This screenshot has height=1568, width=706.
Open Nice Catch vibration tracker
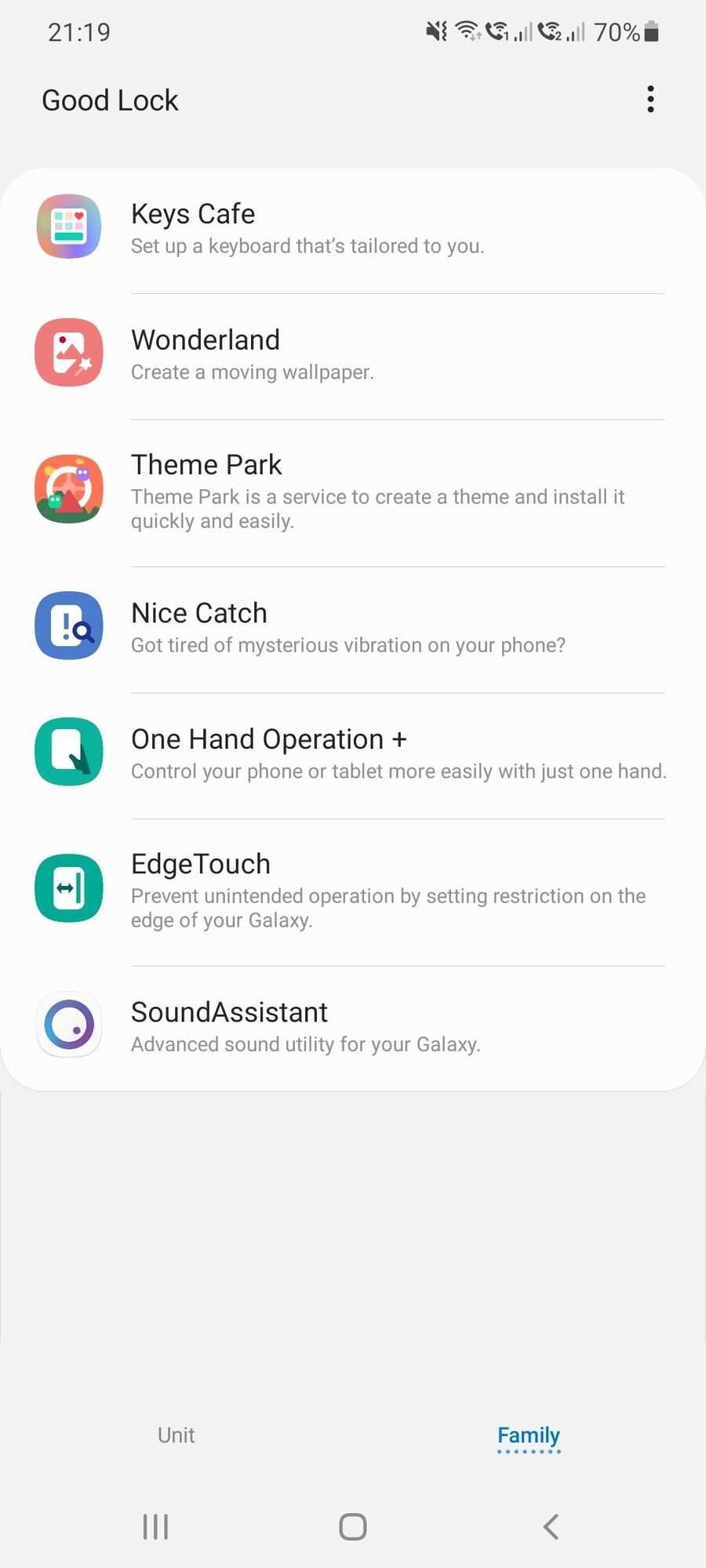[353, 627]
